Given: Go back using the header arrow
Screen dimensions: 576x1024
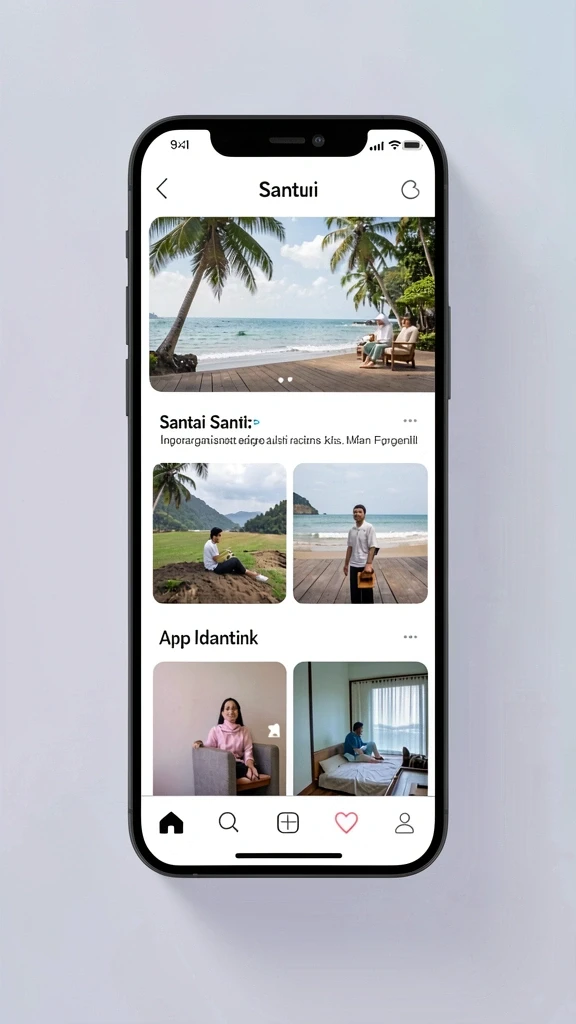Looking at the screenshot, I should point(162,189).
